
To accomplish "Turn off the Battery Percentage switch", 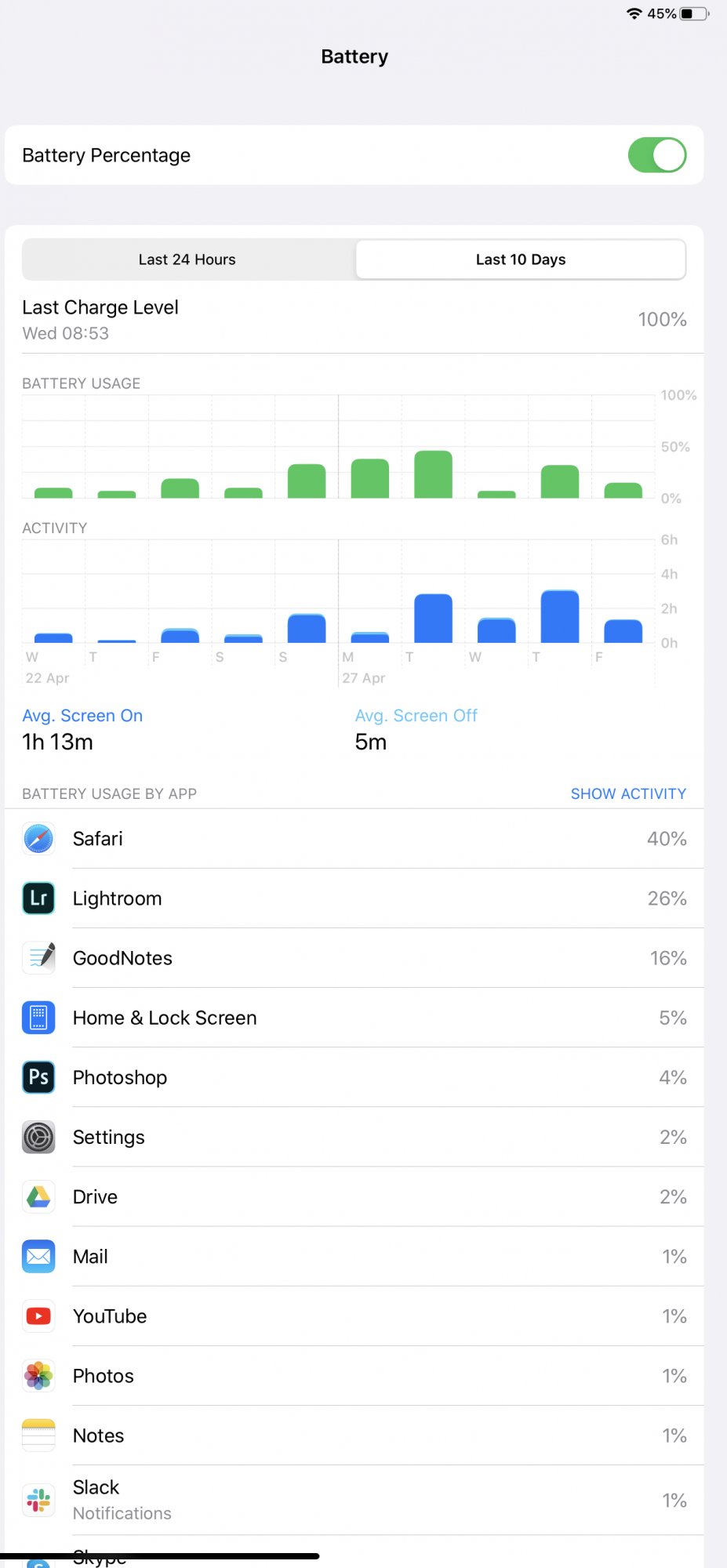I will [x=656, y=155].
